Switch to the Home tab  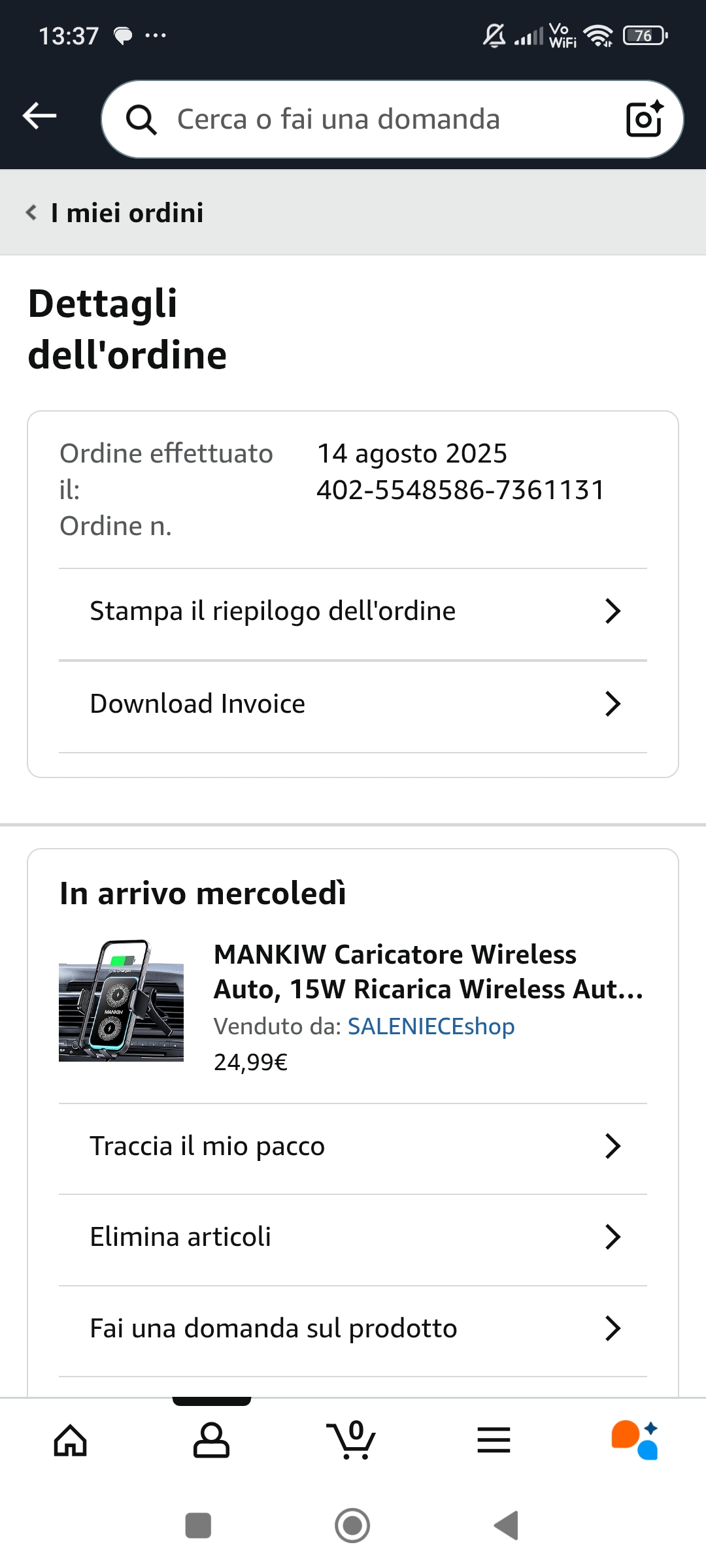(x=71, y=1440)
